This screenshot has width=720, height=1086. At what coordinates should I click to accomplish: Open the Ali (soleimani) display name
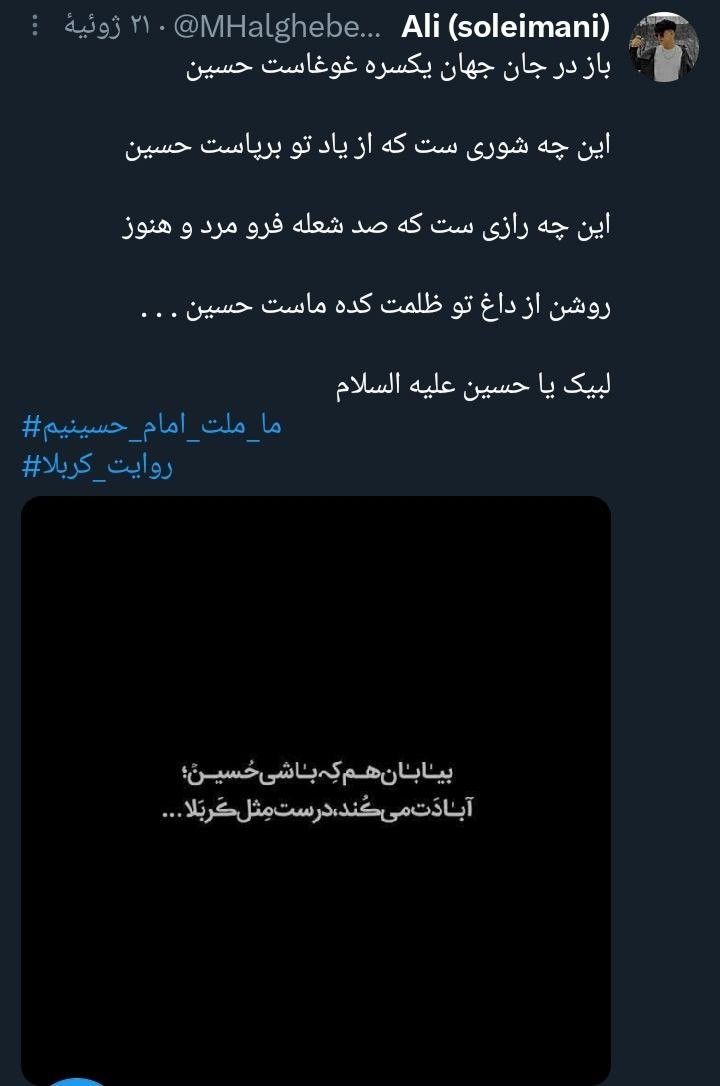506,28
